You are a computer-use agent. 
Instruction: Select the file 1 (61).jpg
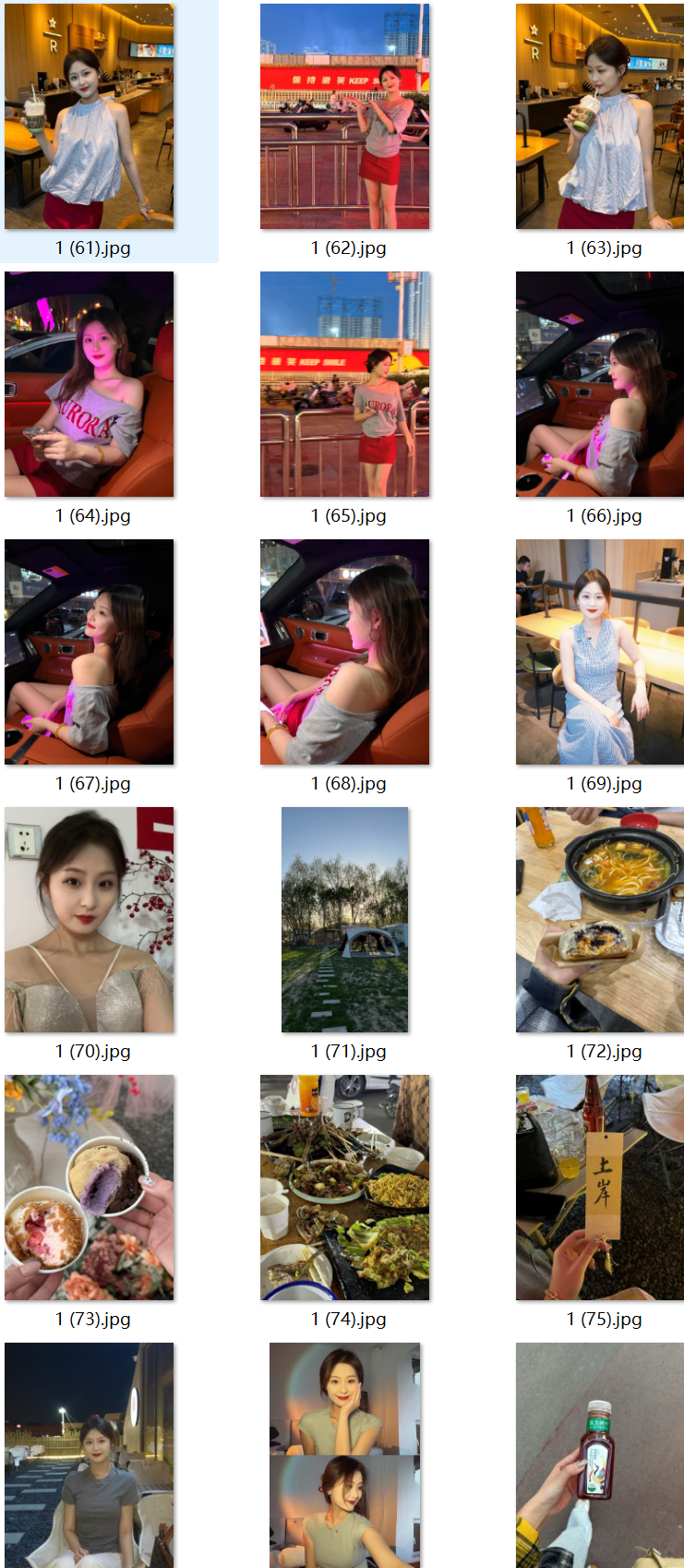tap(89, 116)
